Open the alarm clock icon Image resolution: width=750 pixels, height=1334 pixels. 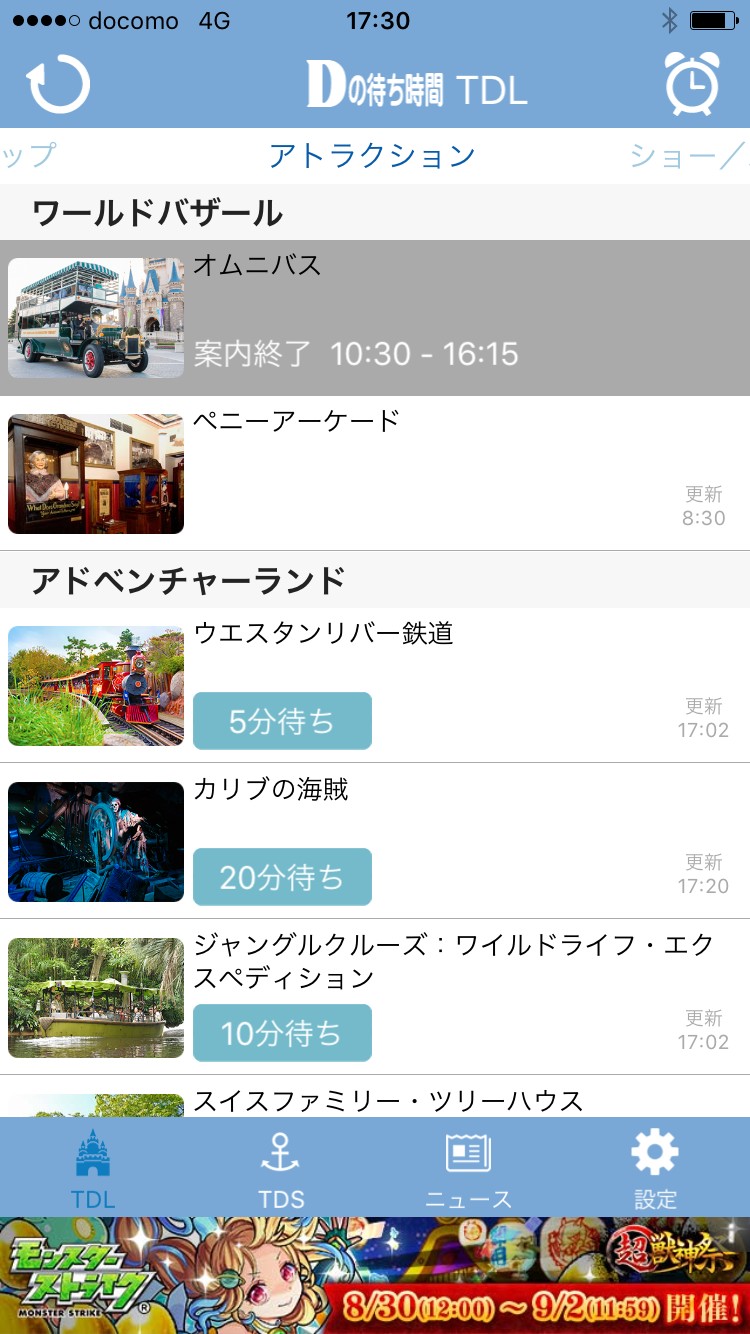(692, 84)
